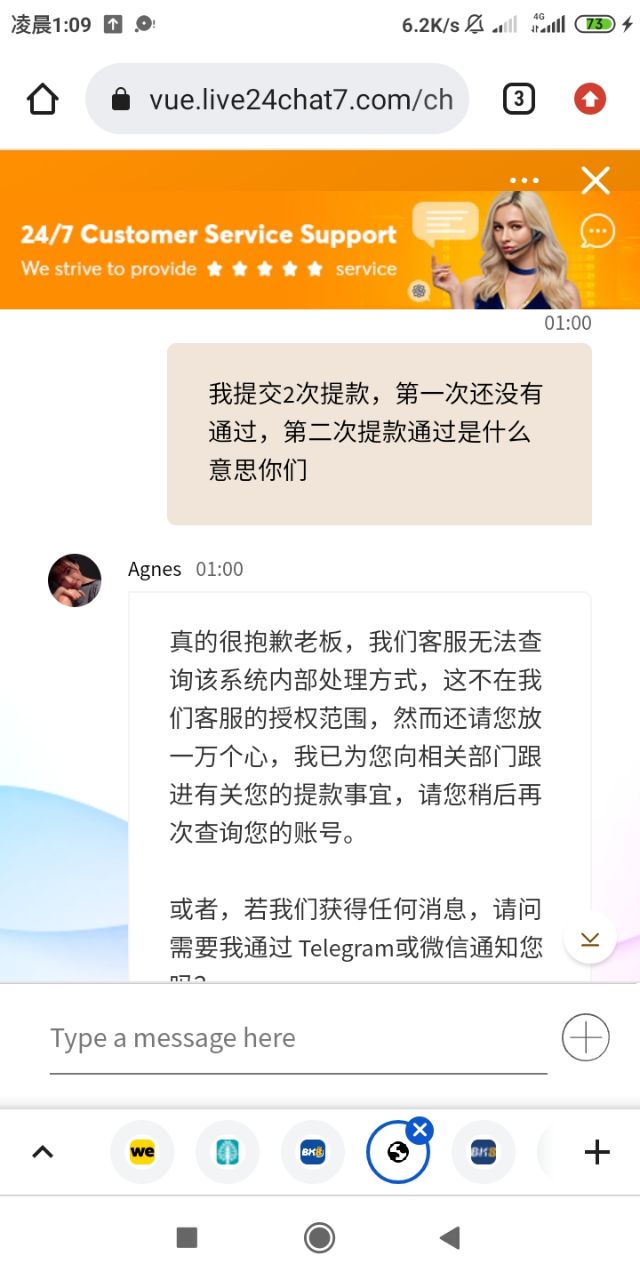Go to the browser home page
The image size is (640, 1280).
43,99
